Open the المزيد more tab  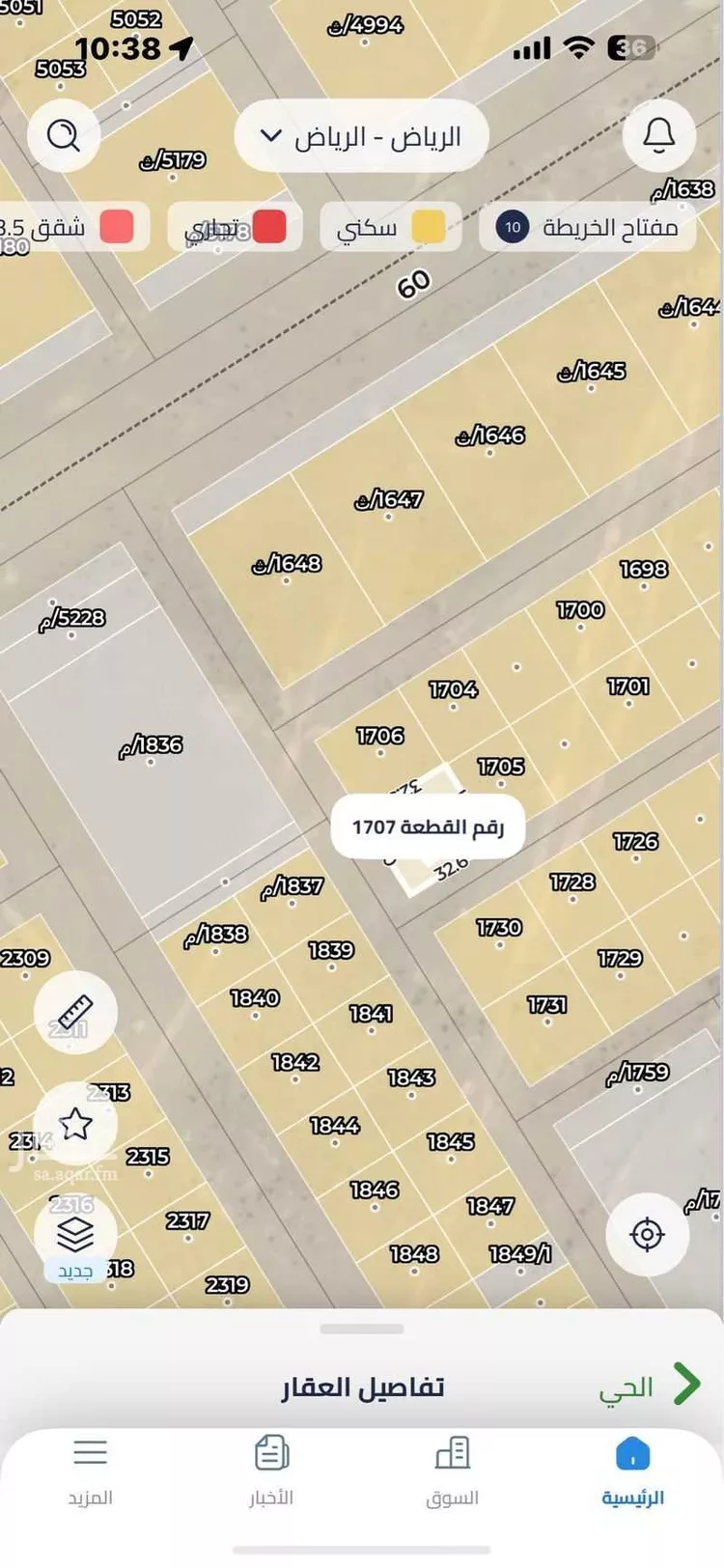[x=91, y=1471]
